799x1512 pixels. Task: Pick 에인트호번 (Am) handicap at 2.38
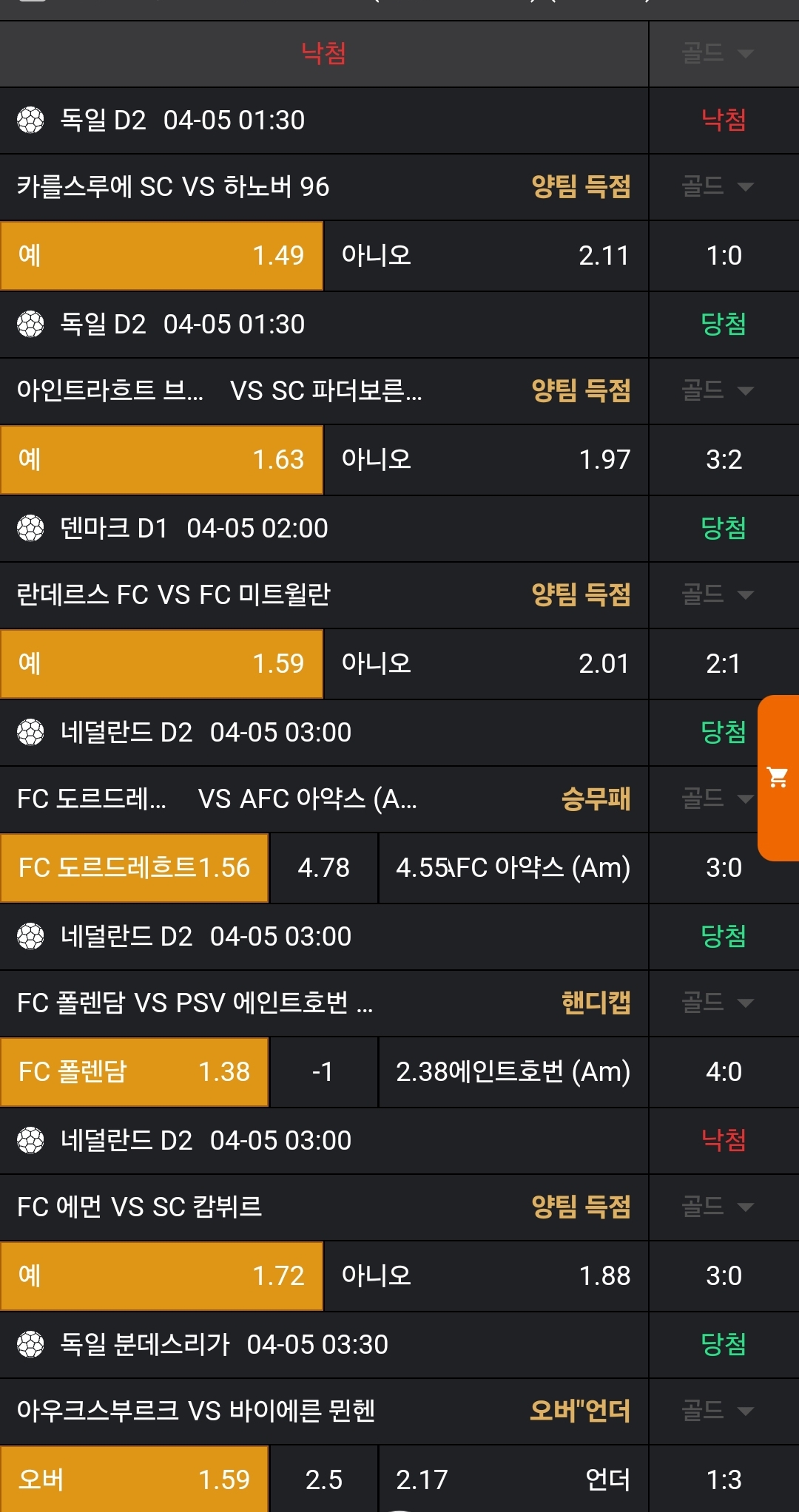pyautogui.click(x=513, y=1072)
